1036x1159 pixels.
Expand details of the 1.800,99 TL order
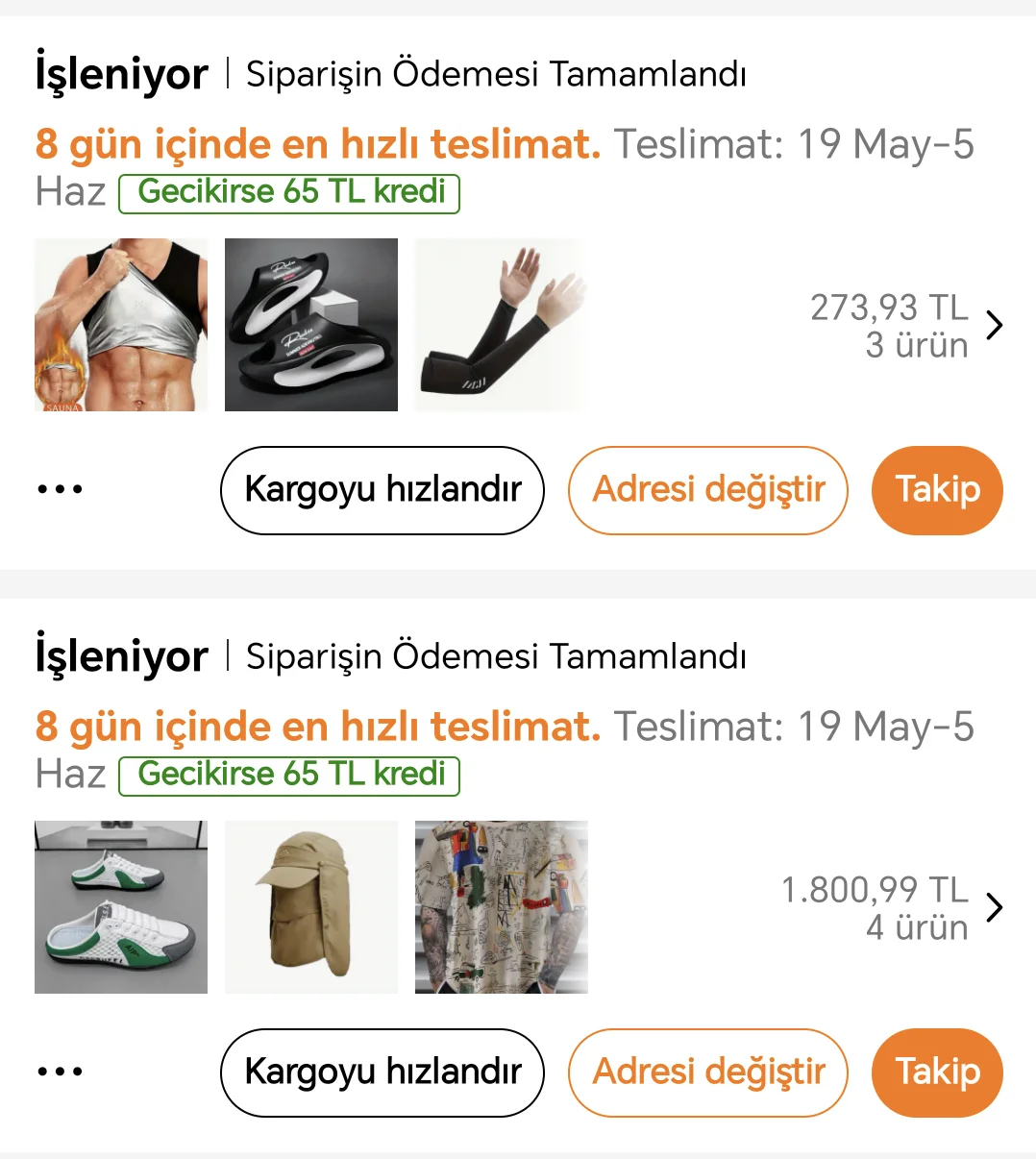995,908
